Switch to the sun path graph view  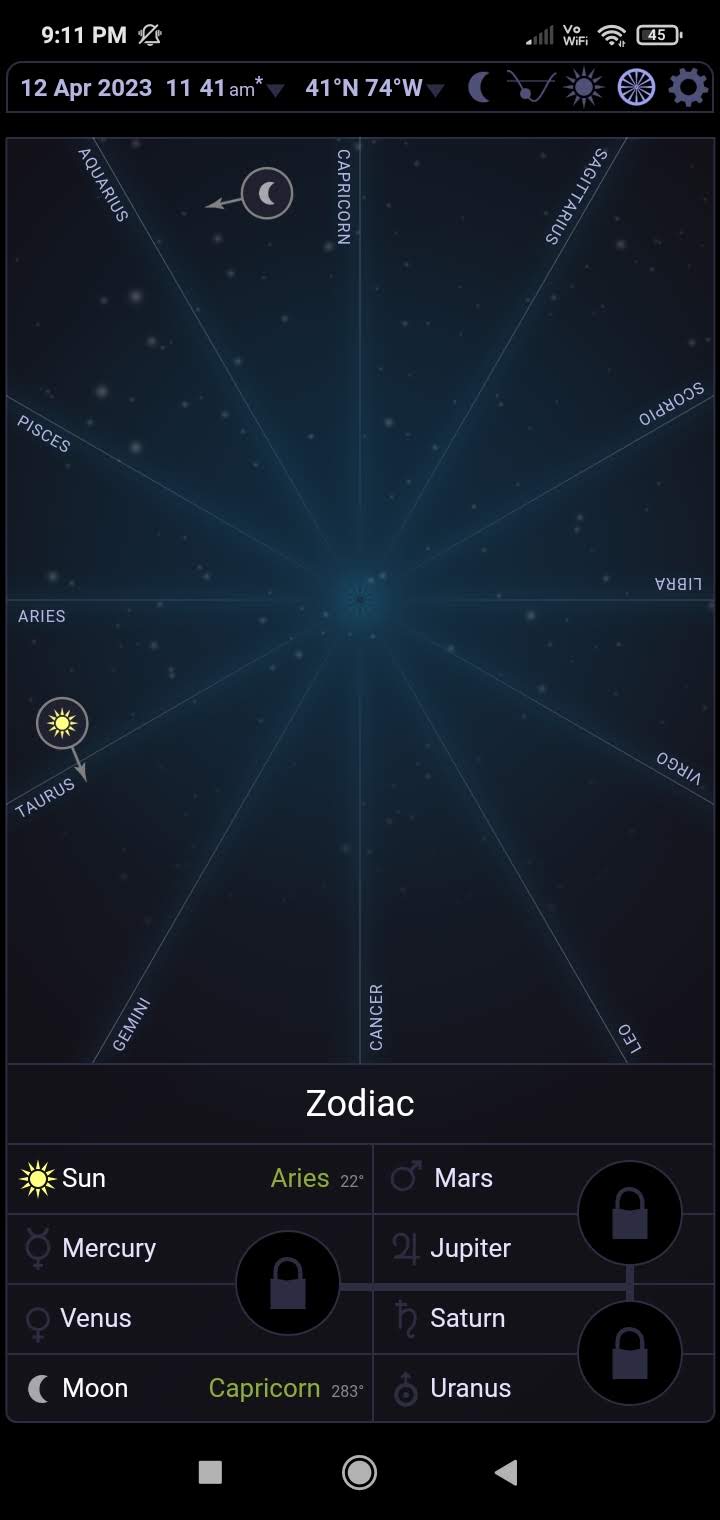click(x=530, y=88)
